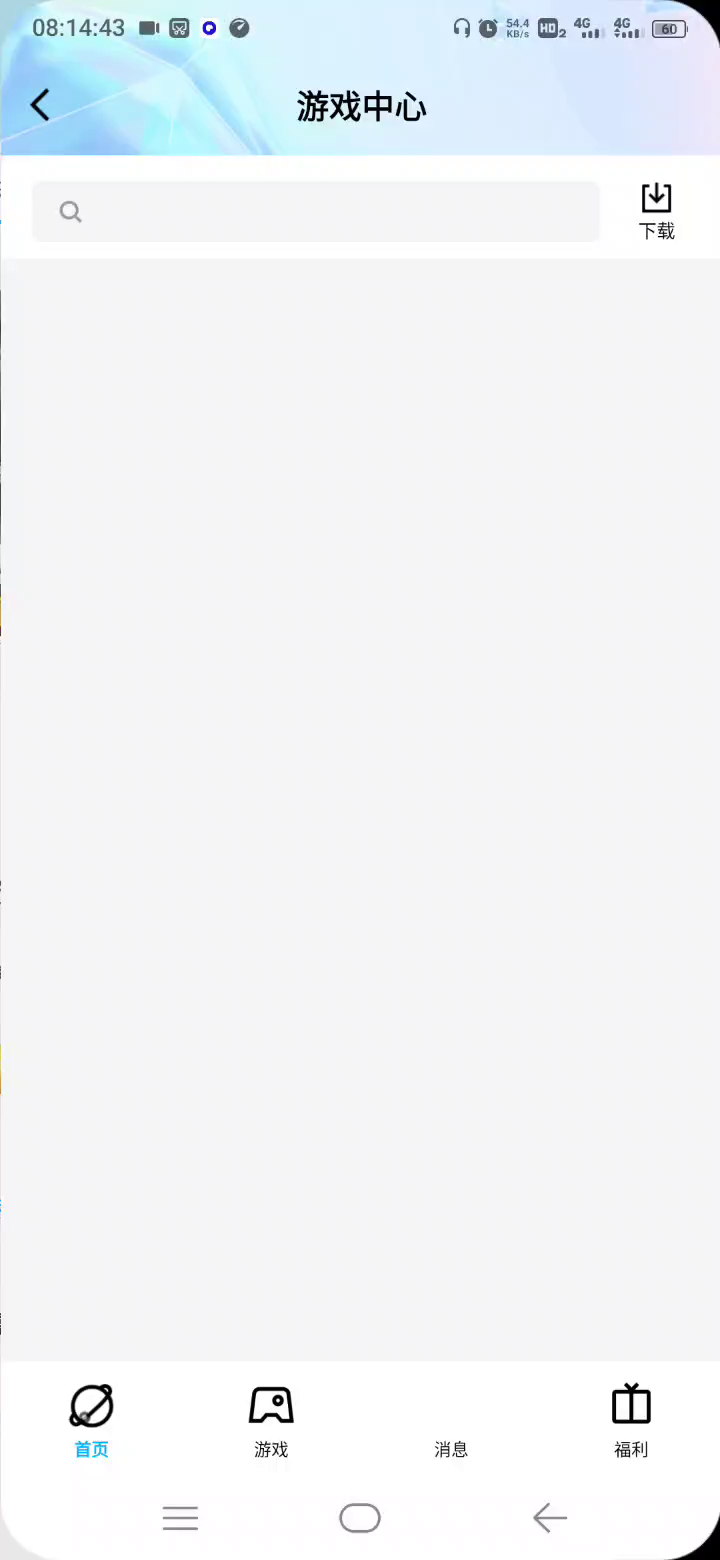Open the 下载 downloads page
This screenshot has height=1560, width=720.
click(657, 211)
